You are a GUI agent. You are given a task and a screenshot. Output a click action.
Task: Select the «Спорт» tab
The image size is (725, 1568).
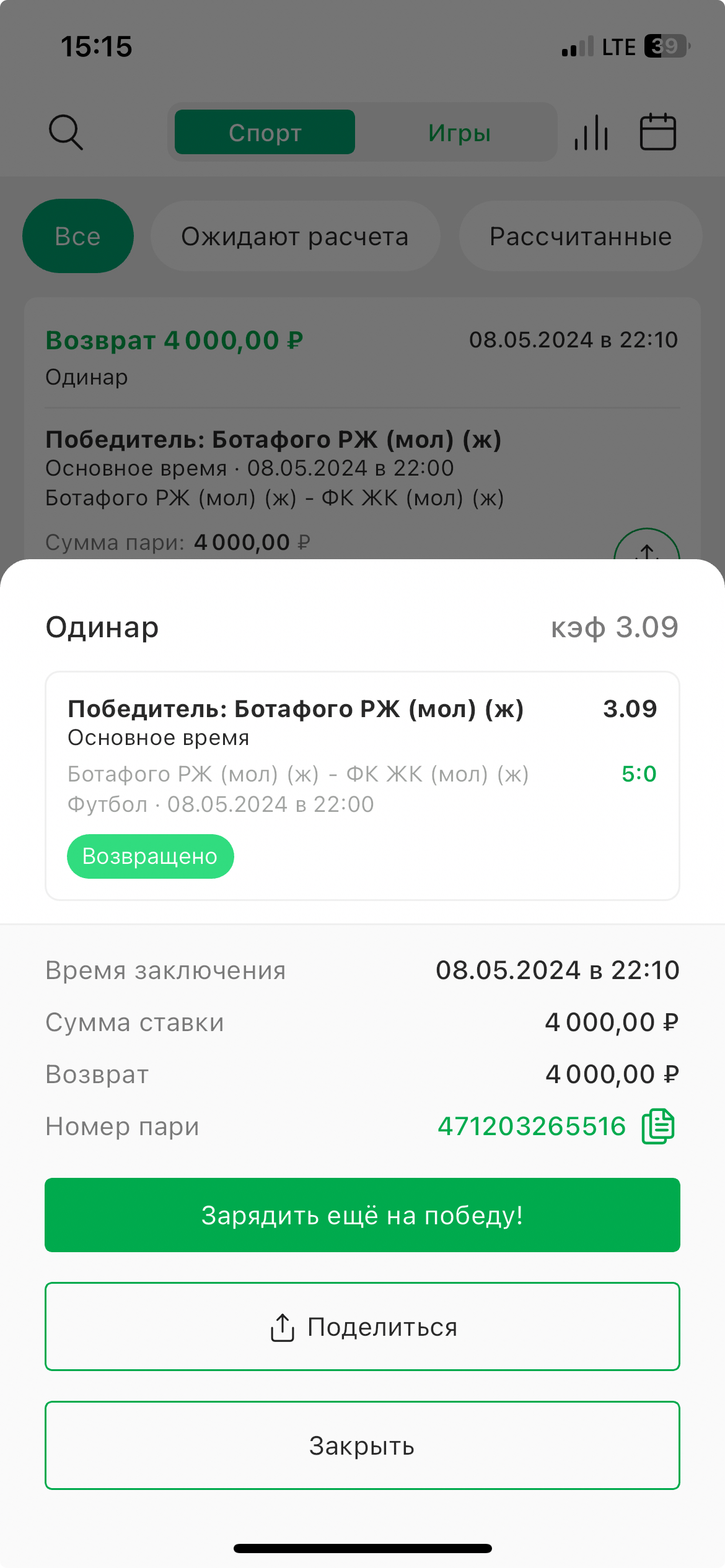point(265,133)
